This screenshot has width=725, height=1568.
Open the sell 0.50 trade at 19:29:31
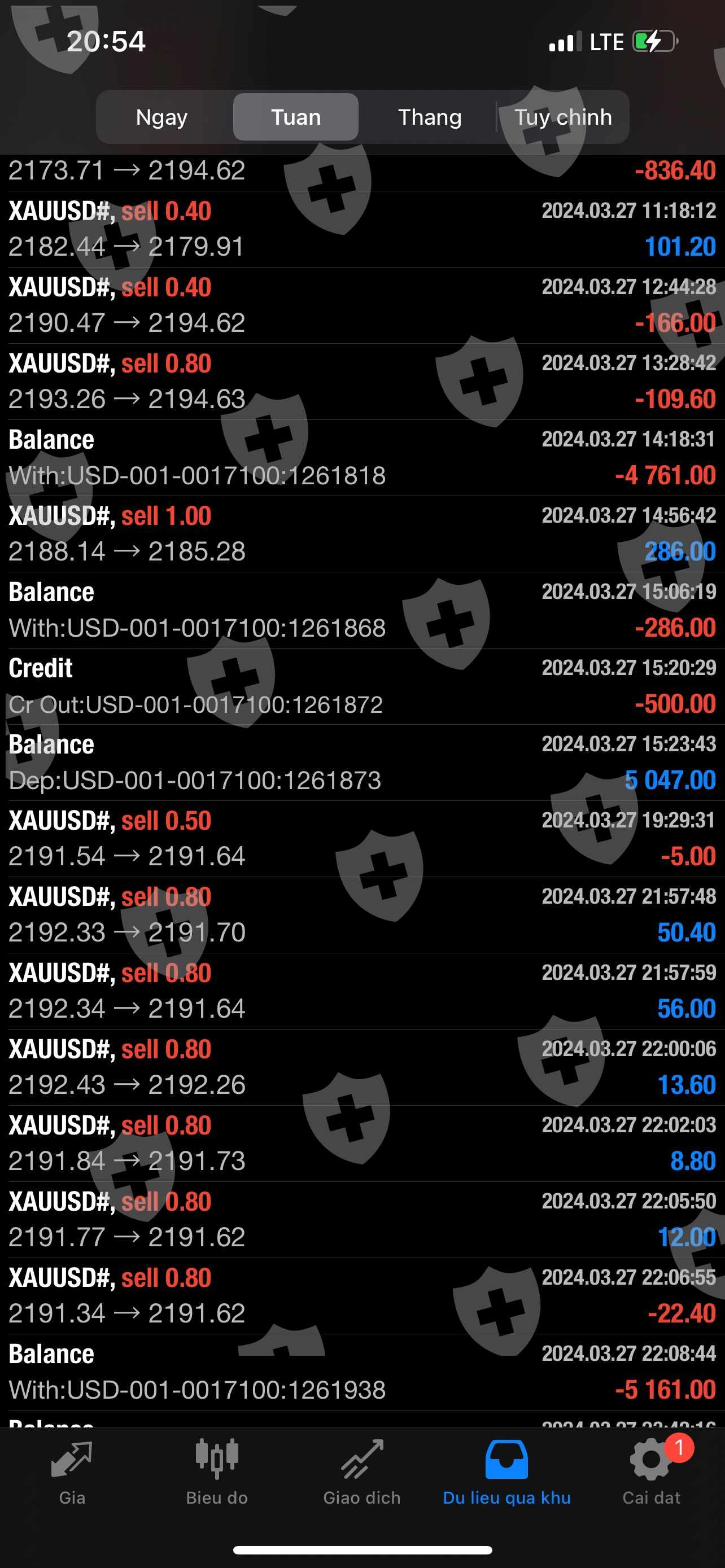pyautogui.click(x=362, y=839)
